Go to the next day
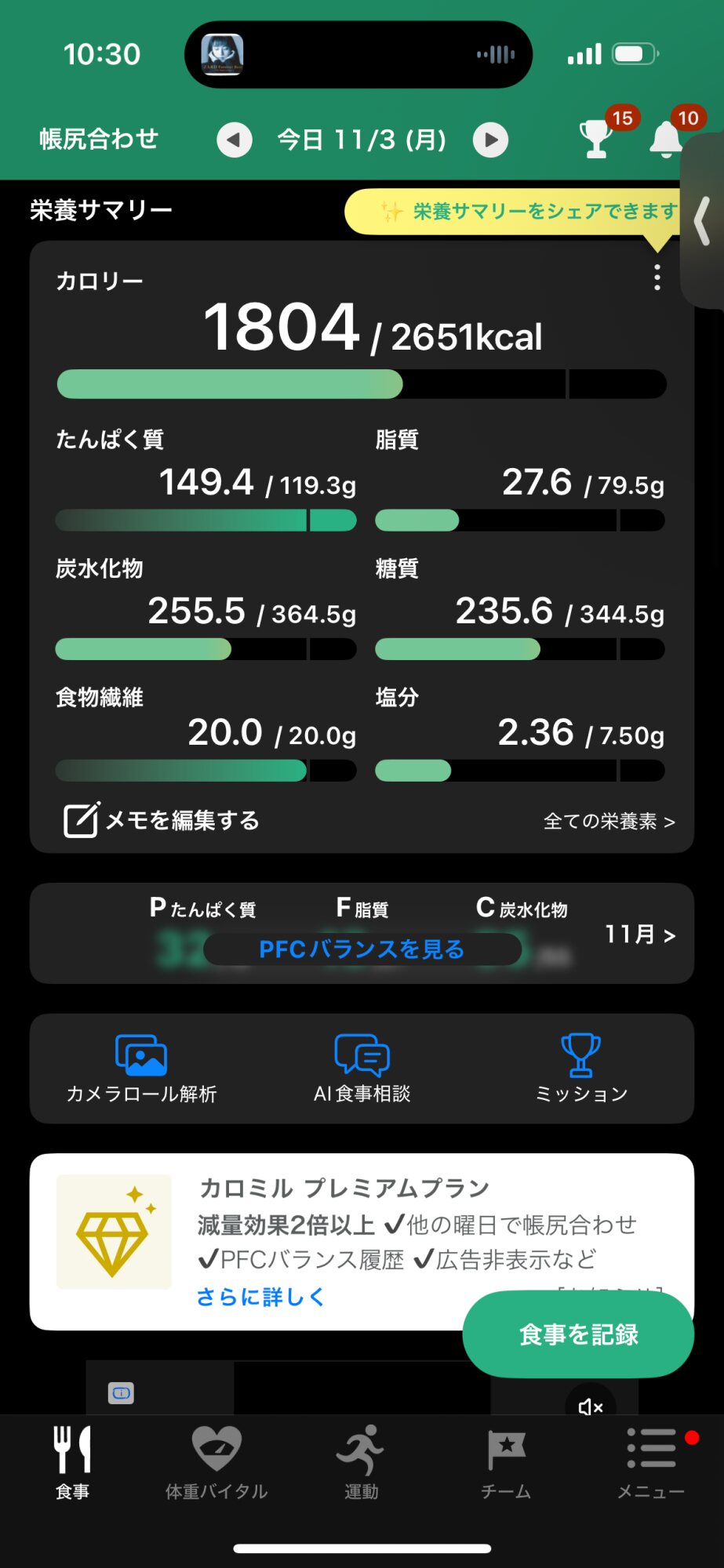The height and width of the screenshot is (1568, 724). click(x=491, y=140)
